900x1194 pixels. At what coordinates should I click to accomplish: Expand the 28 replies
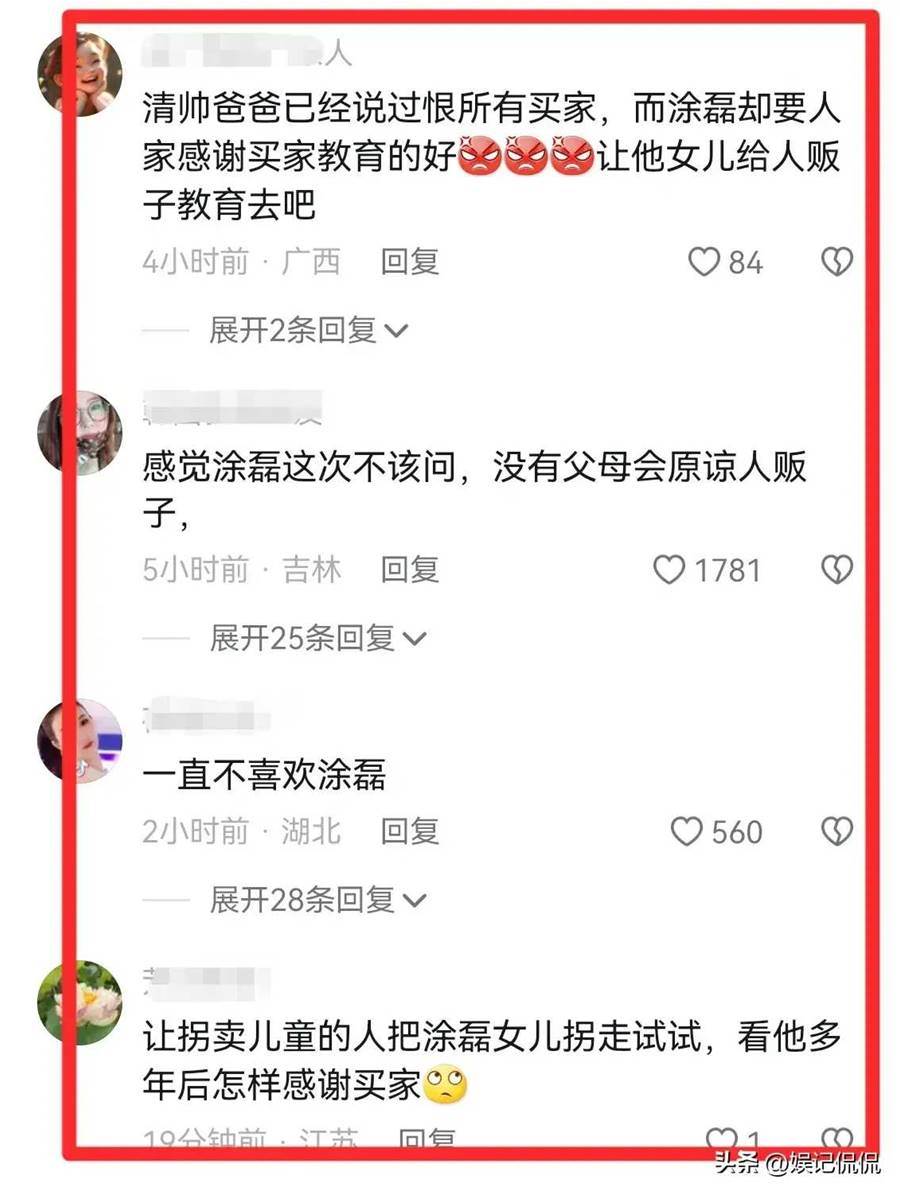coord(317,900)
